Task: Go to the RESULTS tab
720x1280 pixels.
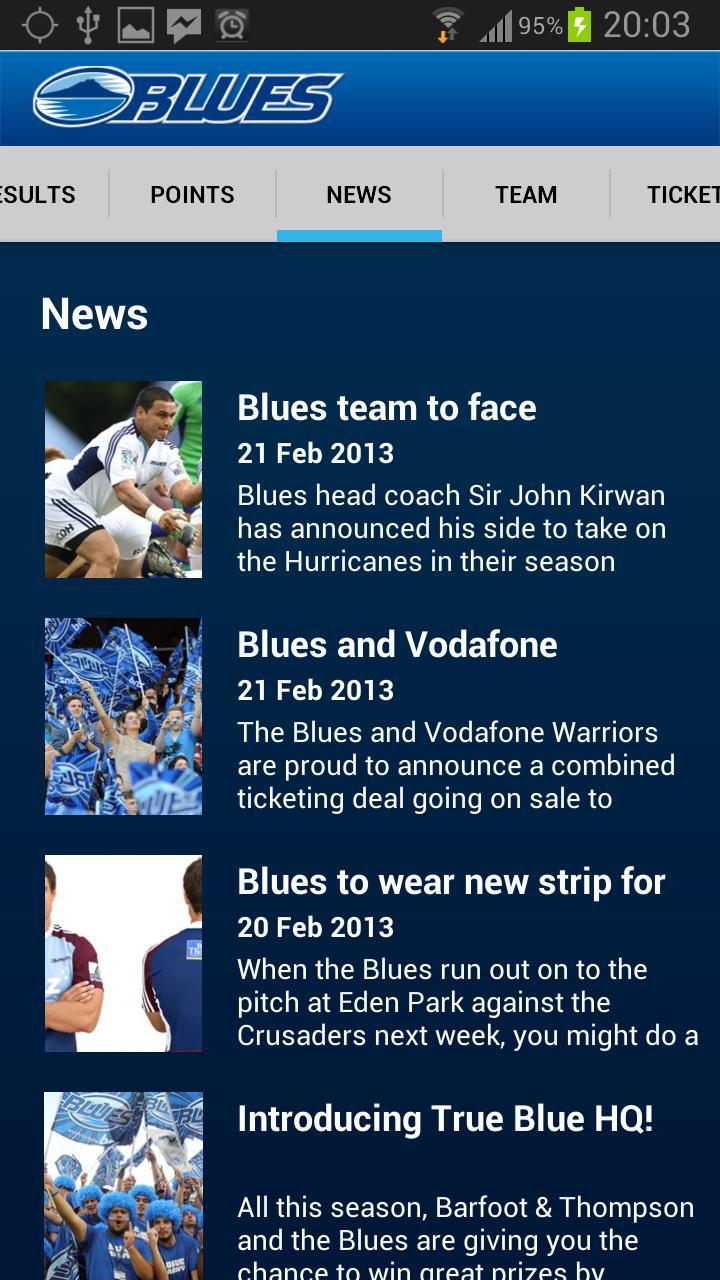Action: point(37,195)
